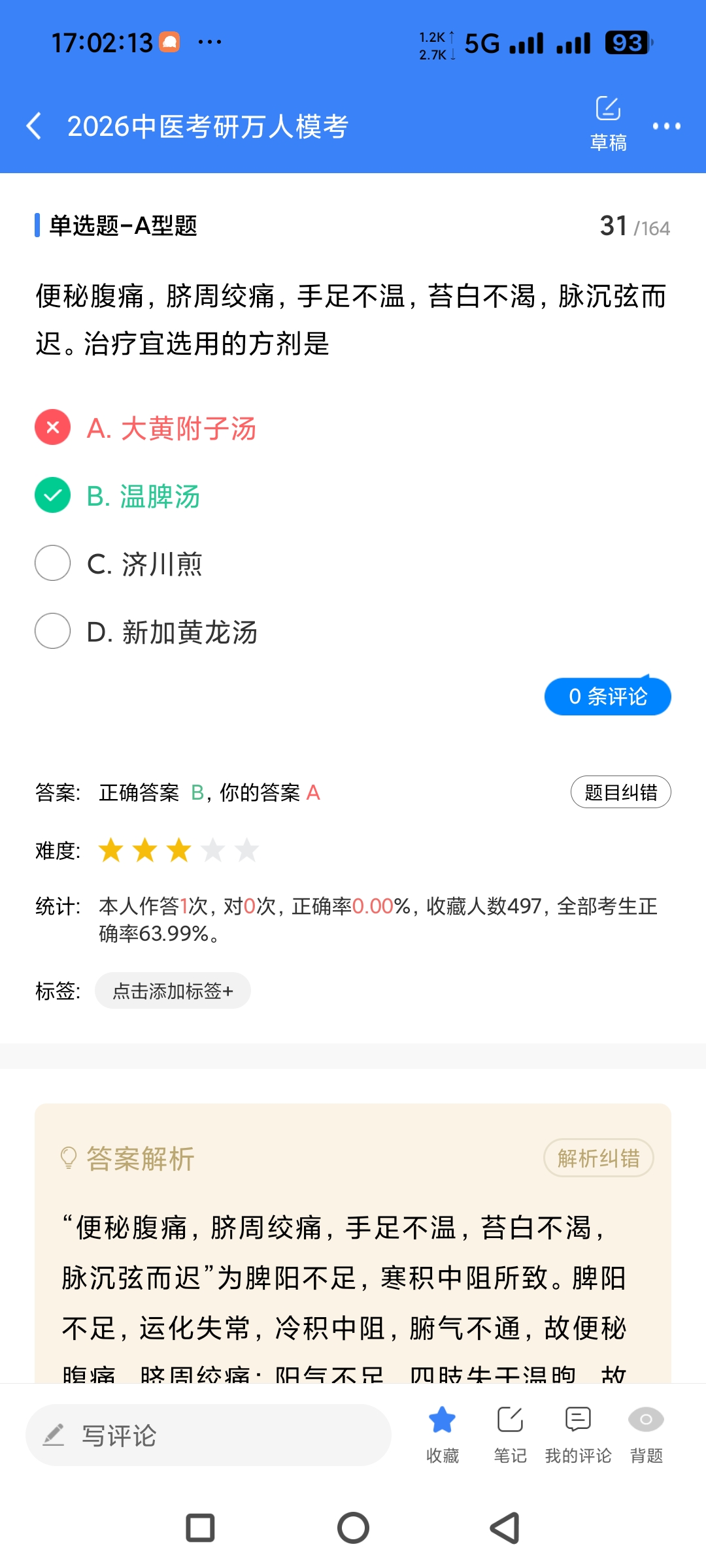
Task: Open 我的评论 my comments
Action: 578,1434
